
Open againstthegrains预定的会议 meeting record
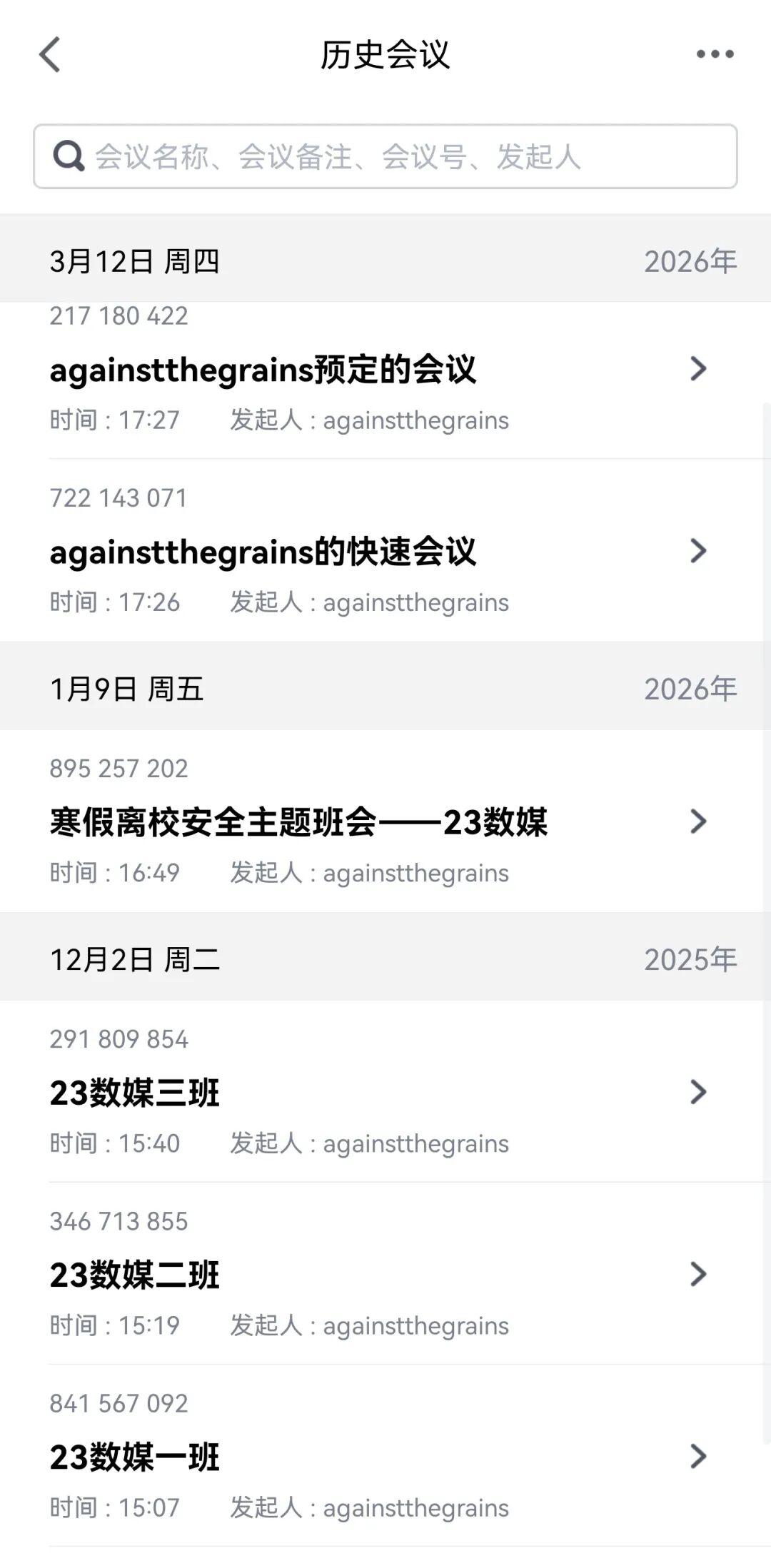click(378, 370)
